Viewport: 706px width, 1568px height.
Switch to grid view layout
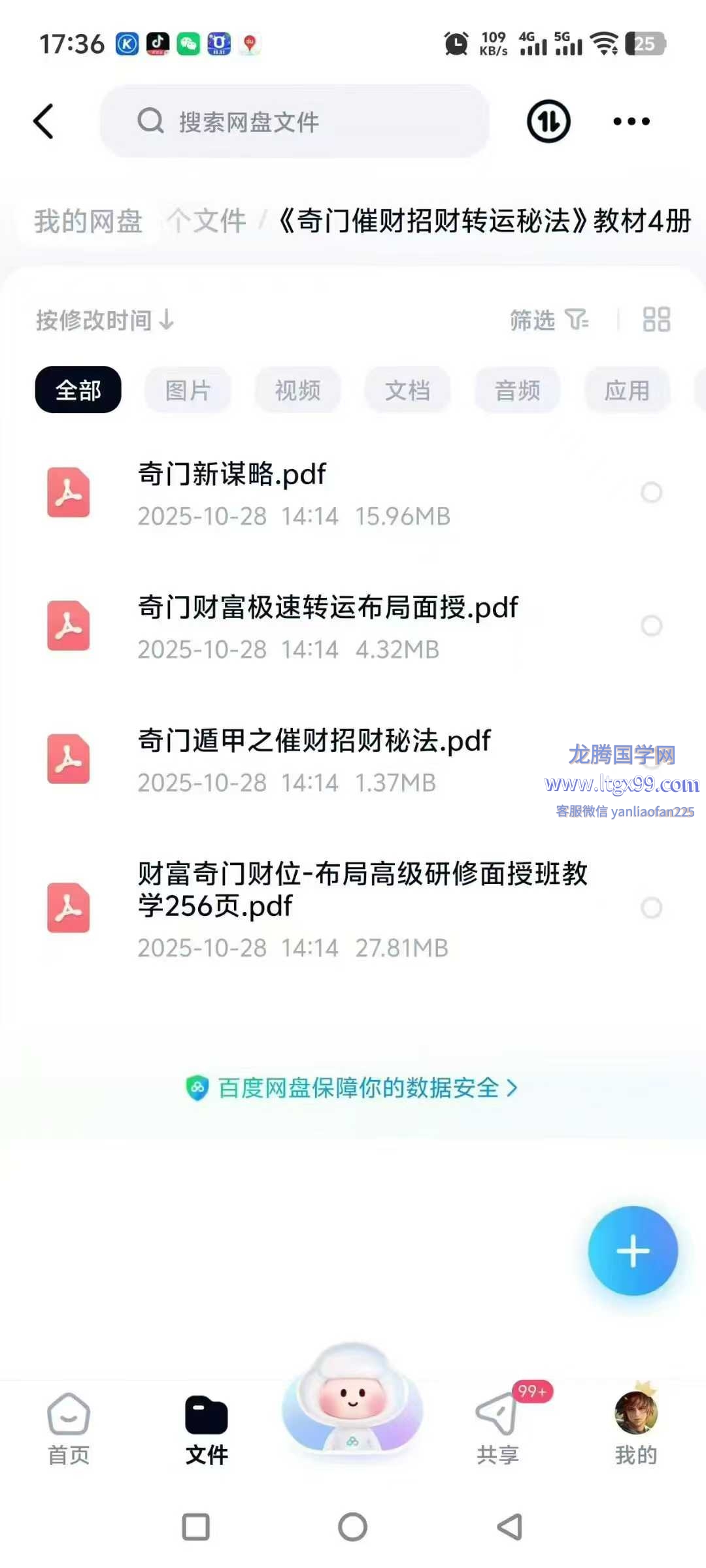[x=656, y=320]
